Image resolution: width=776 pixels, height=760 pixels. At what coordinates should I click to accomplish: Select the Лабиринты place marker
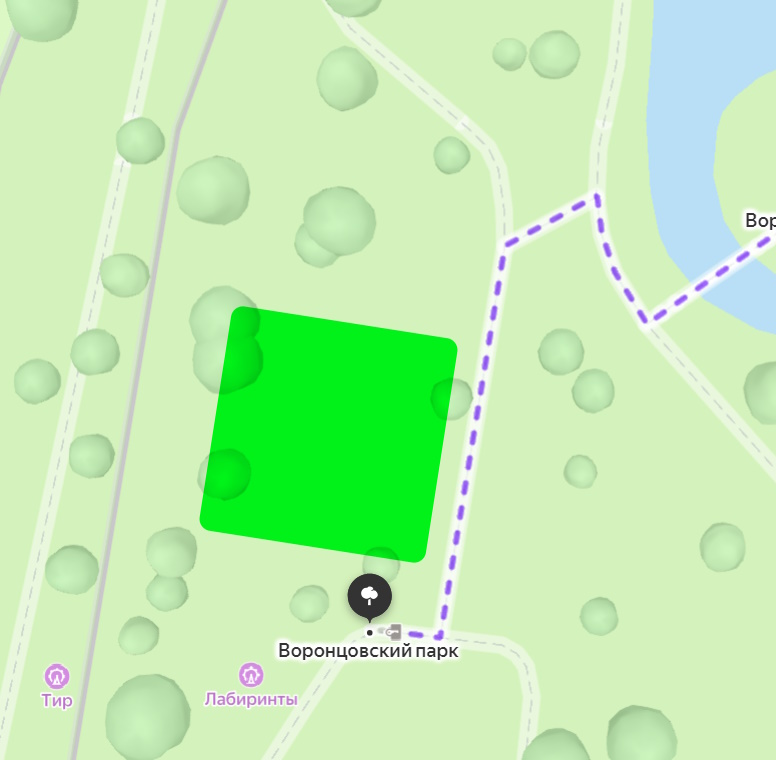(251, 676)
